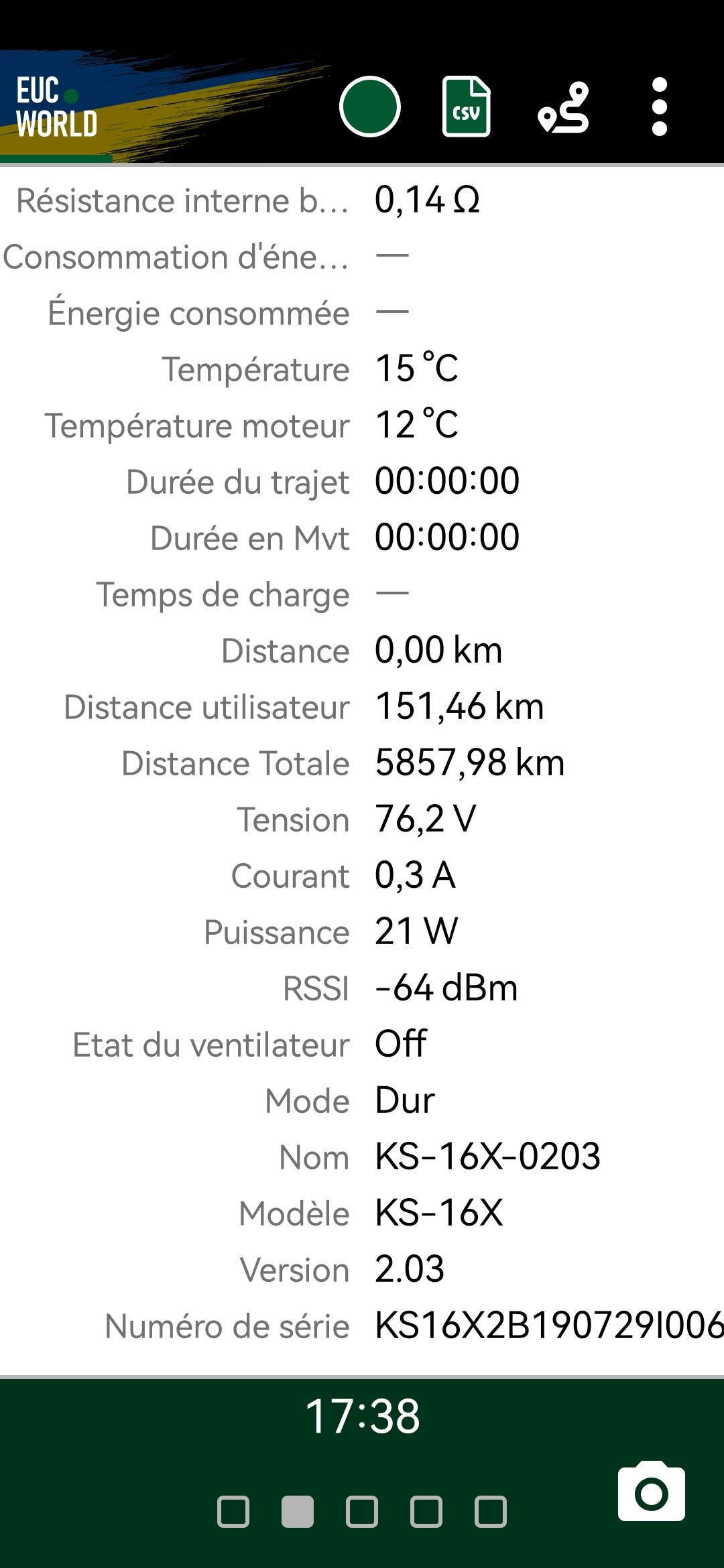Image resolution: width=724 pixels, height=1568 pixels.
Task: Open the three-dot overflow menu
Action: click(660, 107)
